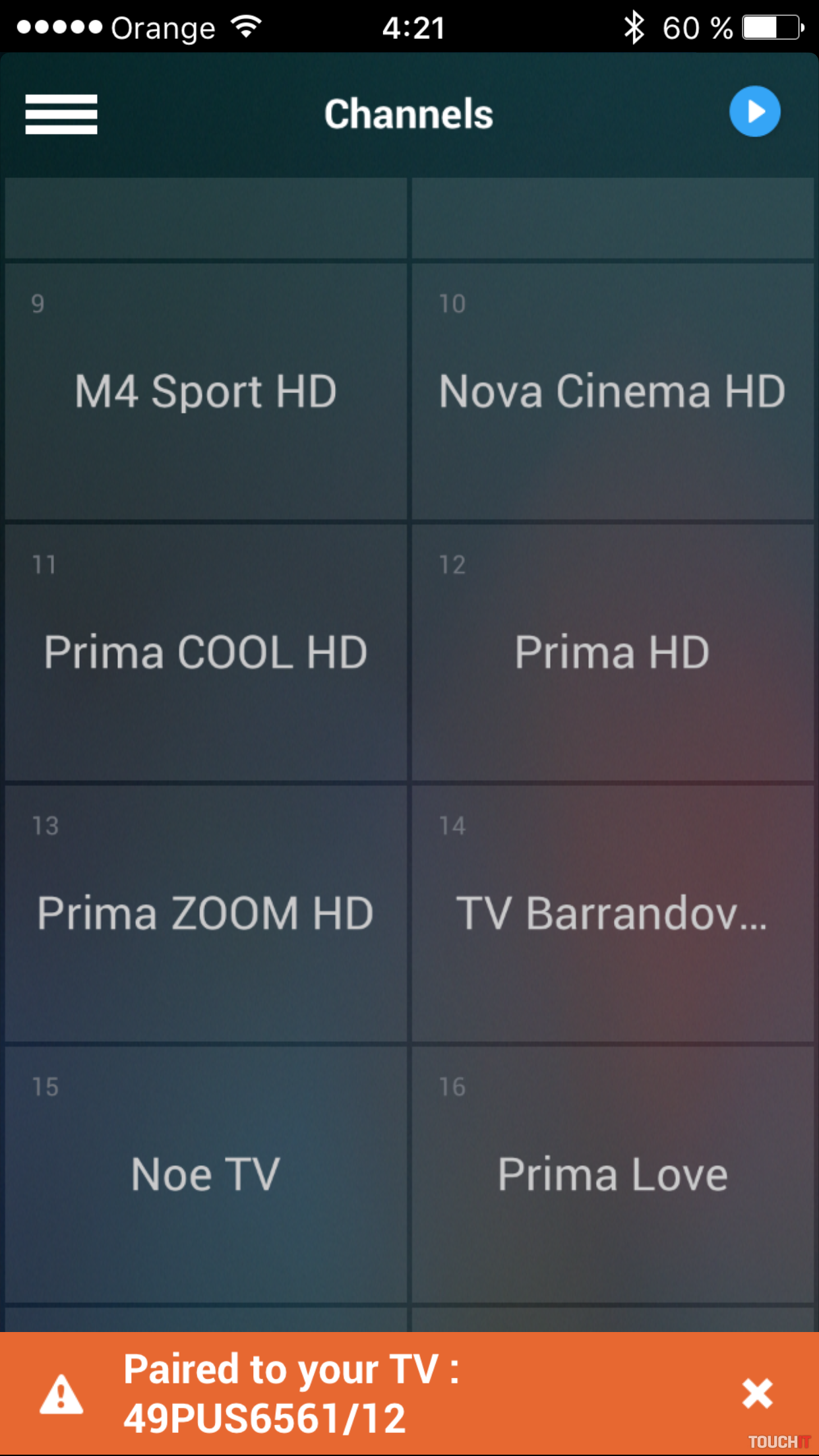This screenshot has width=819, height=1456.
Task: Open the hamburger menu
Action: click(x=61, y=114)
